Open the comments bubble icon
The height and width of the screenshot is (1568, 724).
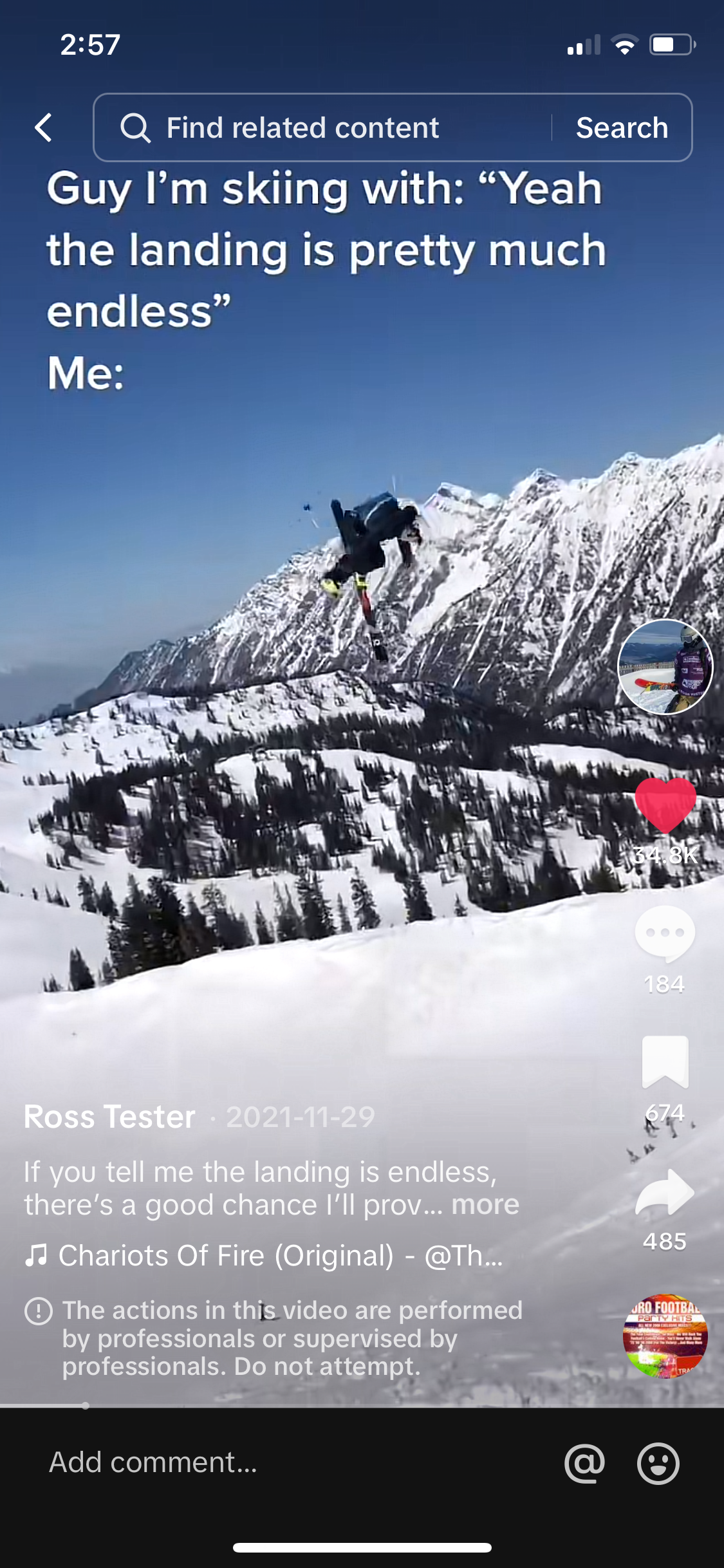[x=665, y=933]
